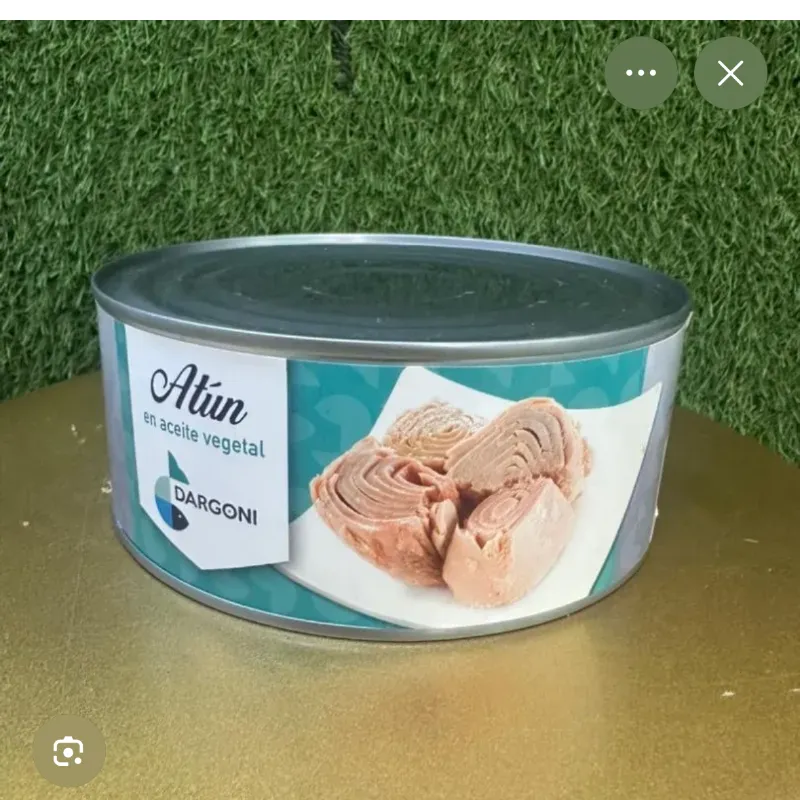Search this image with Lens
The image size is (800, 800).
pos(68,750)
